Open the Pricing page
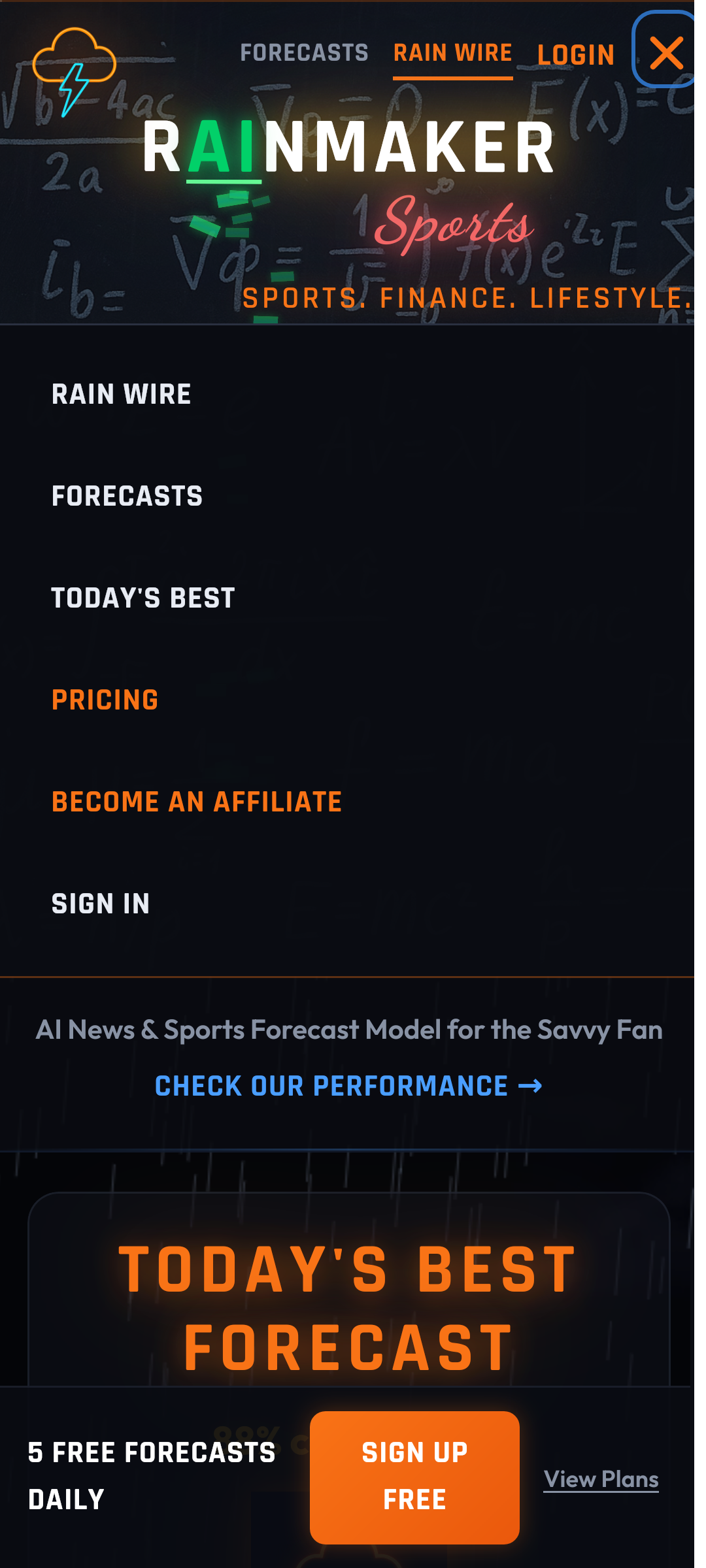Image resolution: width=706 pixels, height=1568 pixels. [x=105, y=700]
